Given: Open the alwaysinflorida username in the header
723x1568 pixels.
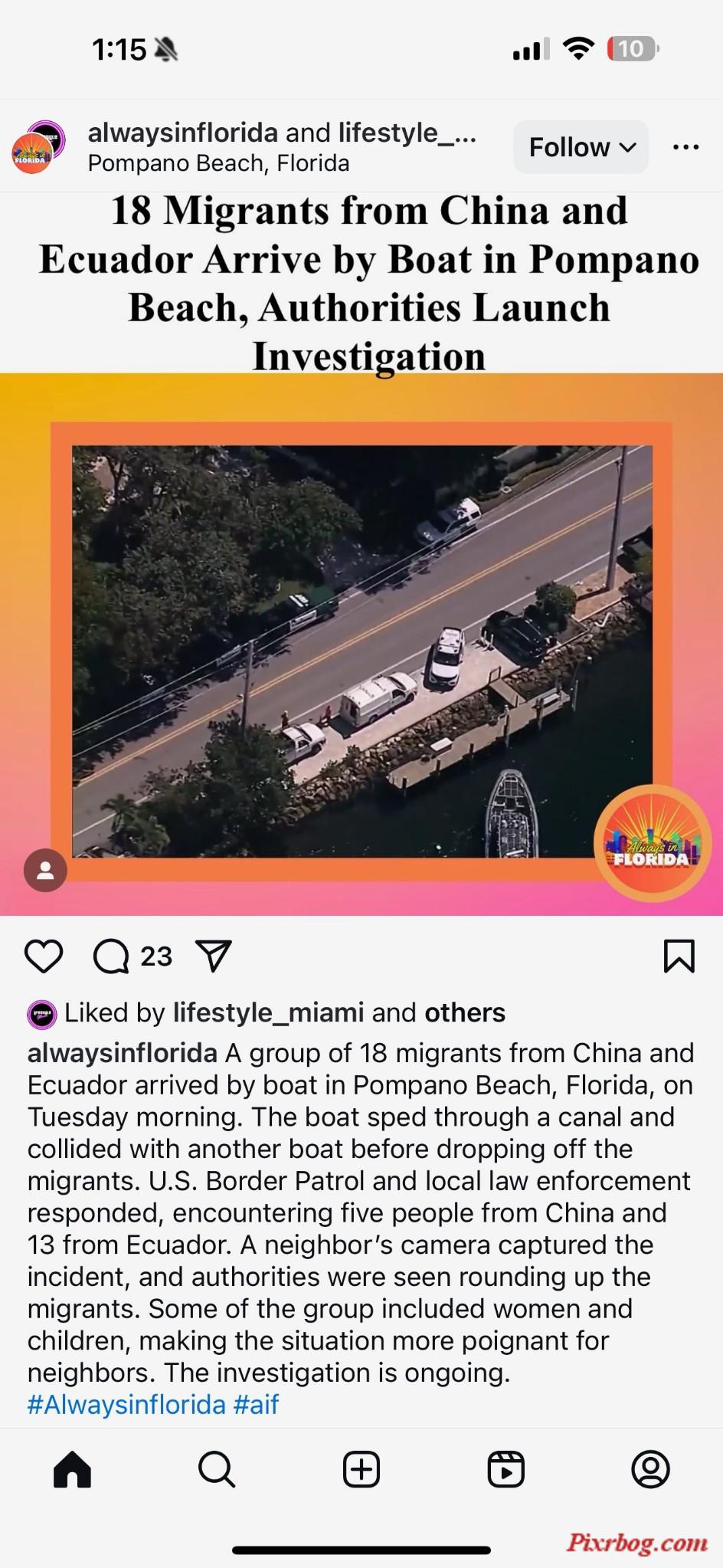Looking at the screenshot, I should 182,133.
